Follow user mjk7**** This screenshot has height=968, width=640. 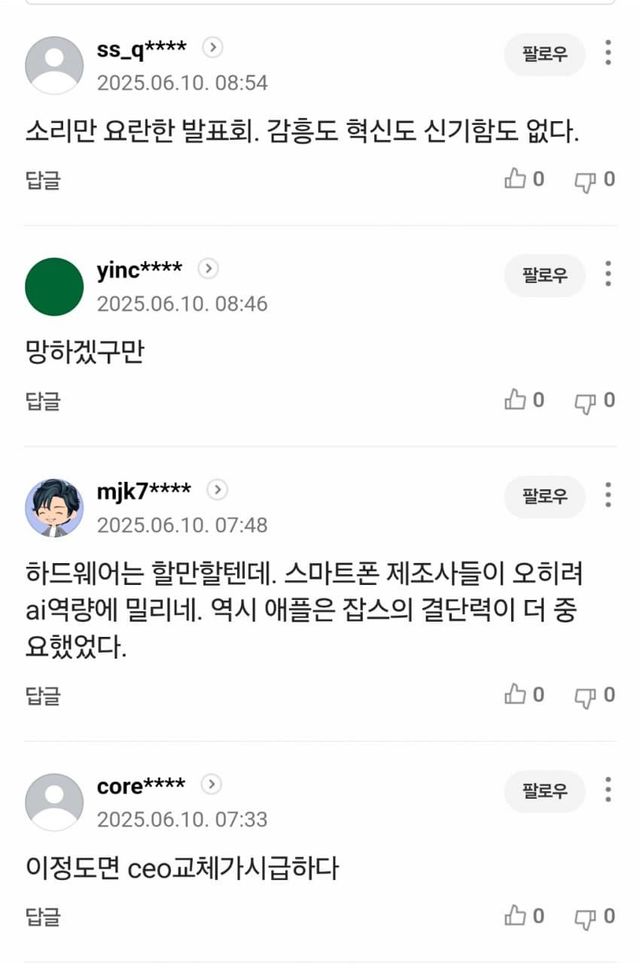(544, 496)
